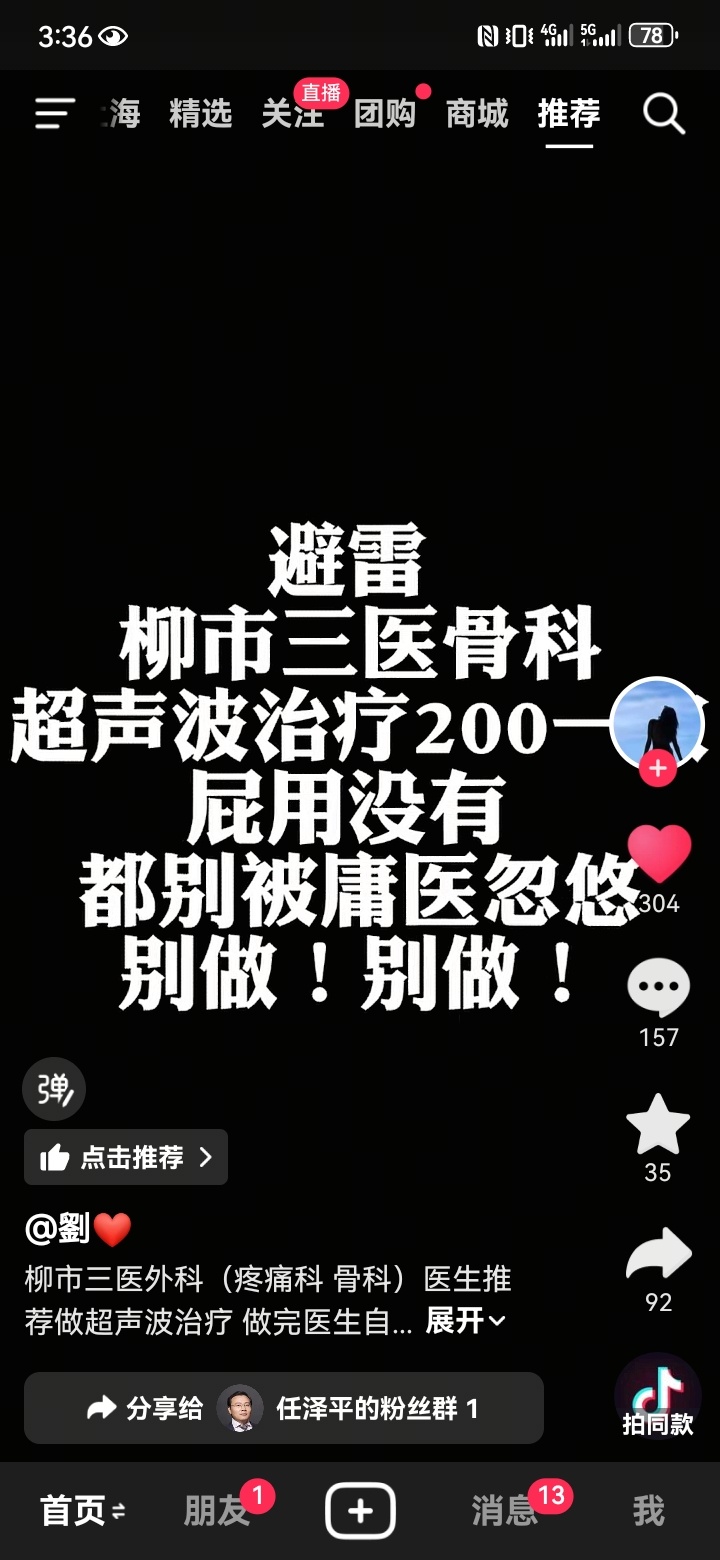Switch to the 关注 tab

click(292, 114)
